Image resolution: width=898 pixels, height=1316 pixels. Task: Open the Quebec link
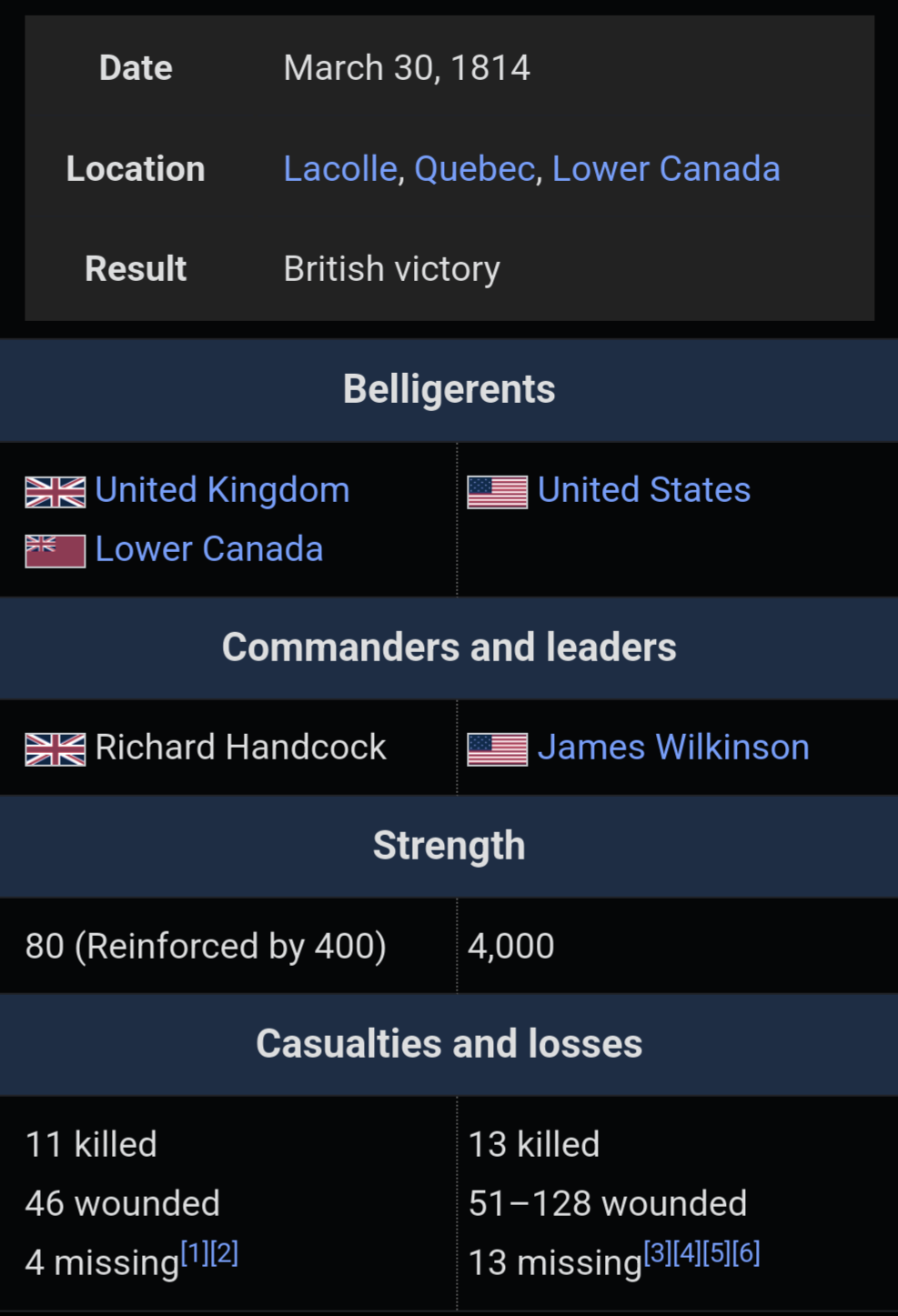[474, 169]
